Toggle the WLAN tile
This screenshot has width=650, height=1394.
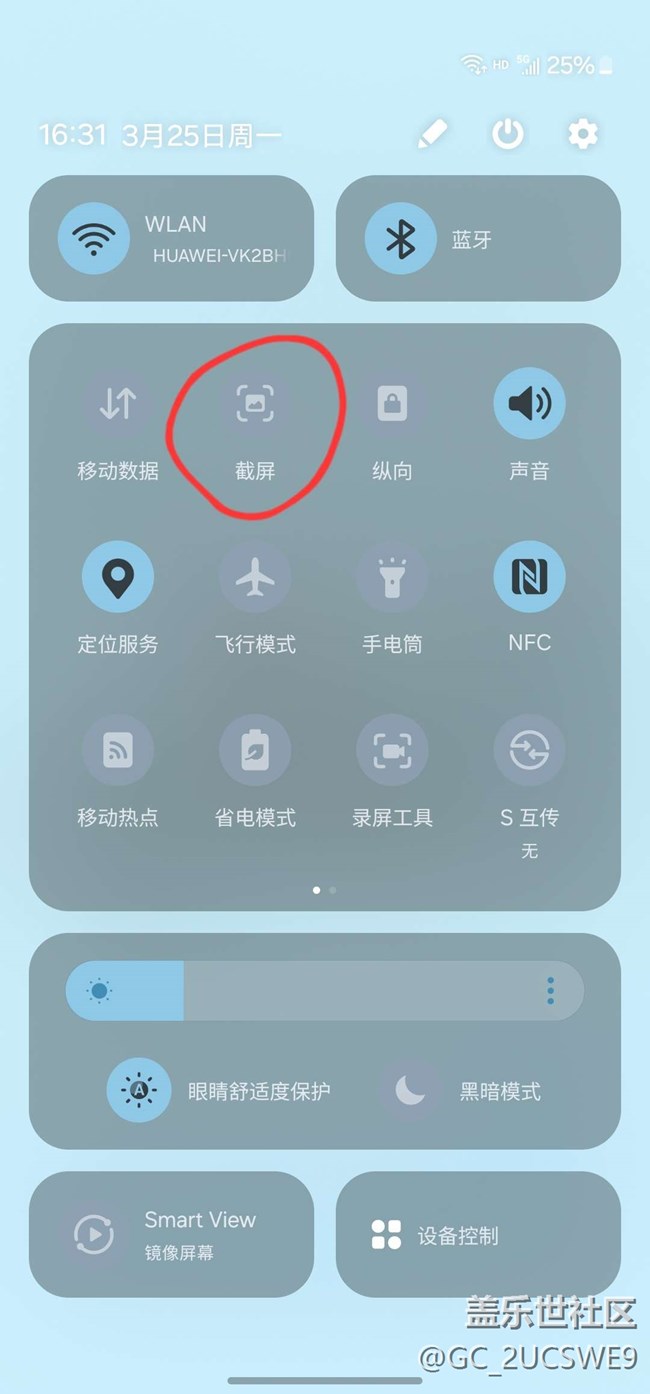tap(94, 239)
